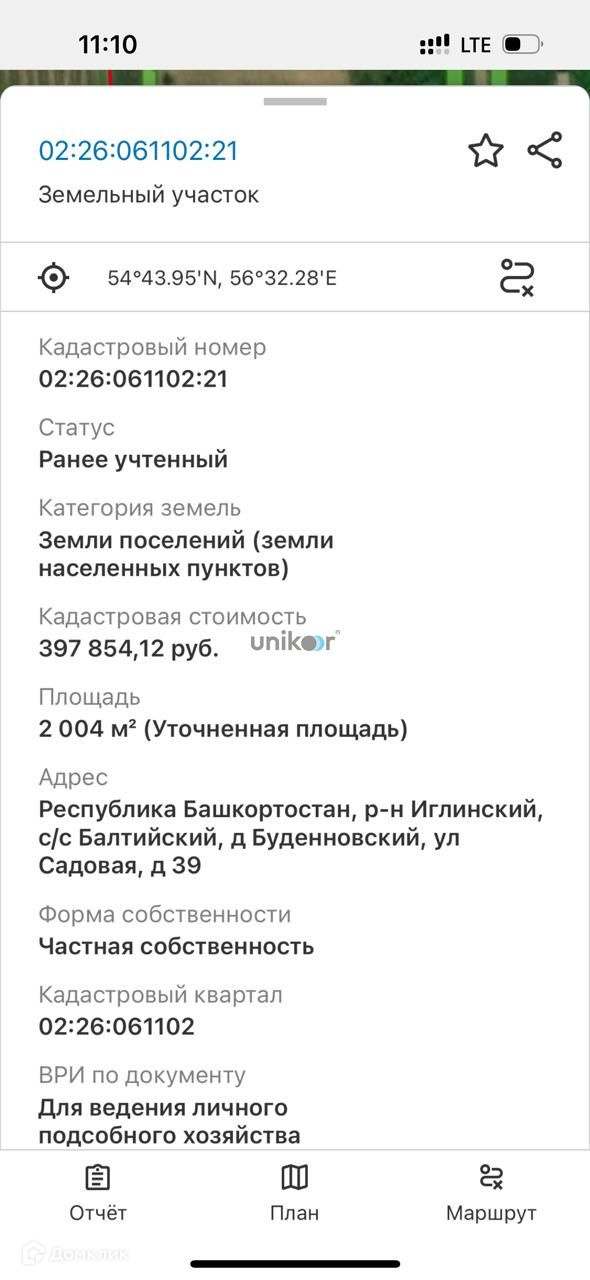The image size is (590, 1280).
Task: Tap the locate target icon beside coordinates
Action: click(54, 277)
